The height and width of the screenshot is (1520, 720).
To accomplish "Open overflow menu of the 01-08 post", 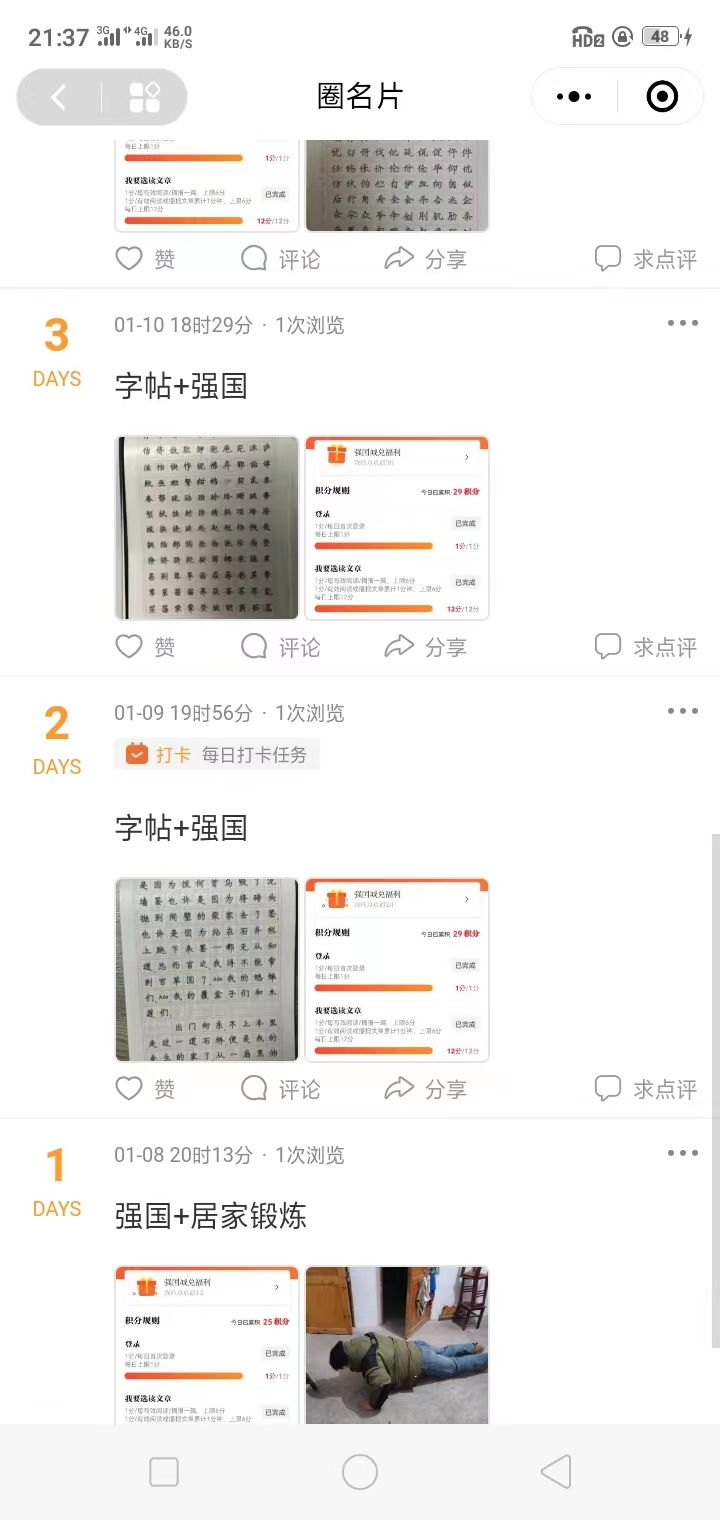I will pos(682,1153).
